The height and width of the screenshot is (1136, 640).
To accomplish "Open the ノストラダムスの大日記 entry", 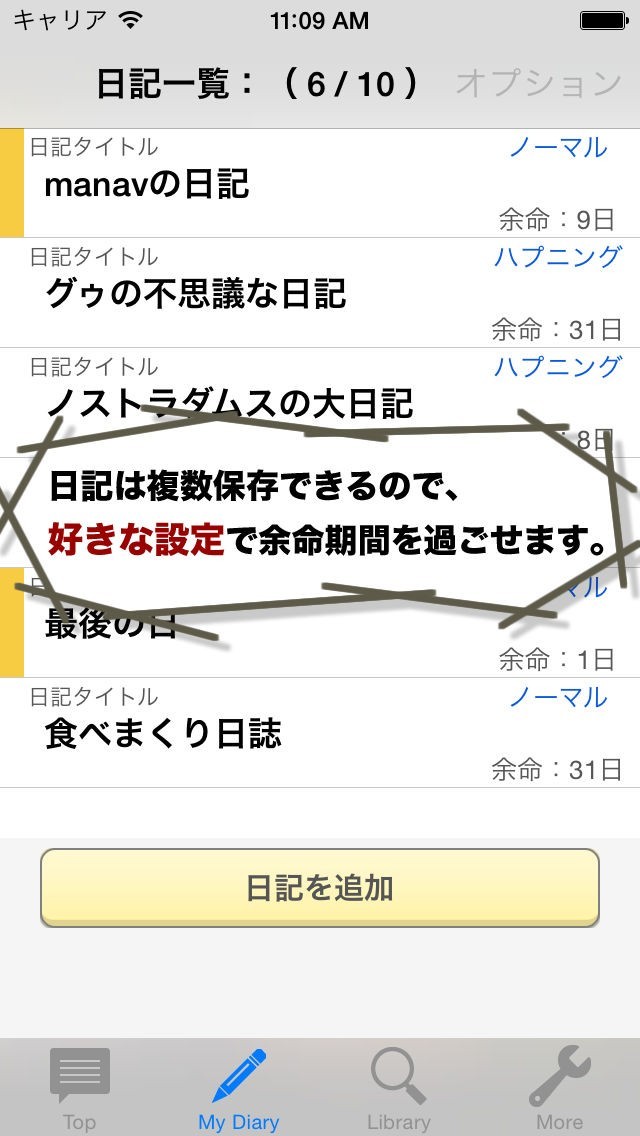I will [230, 395].
